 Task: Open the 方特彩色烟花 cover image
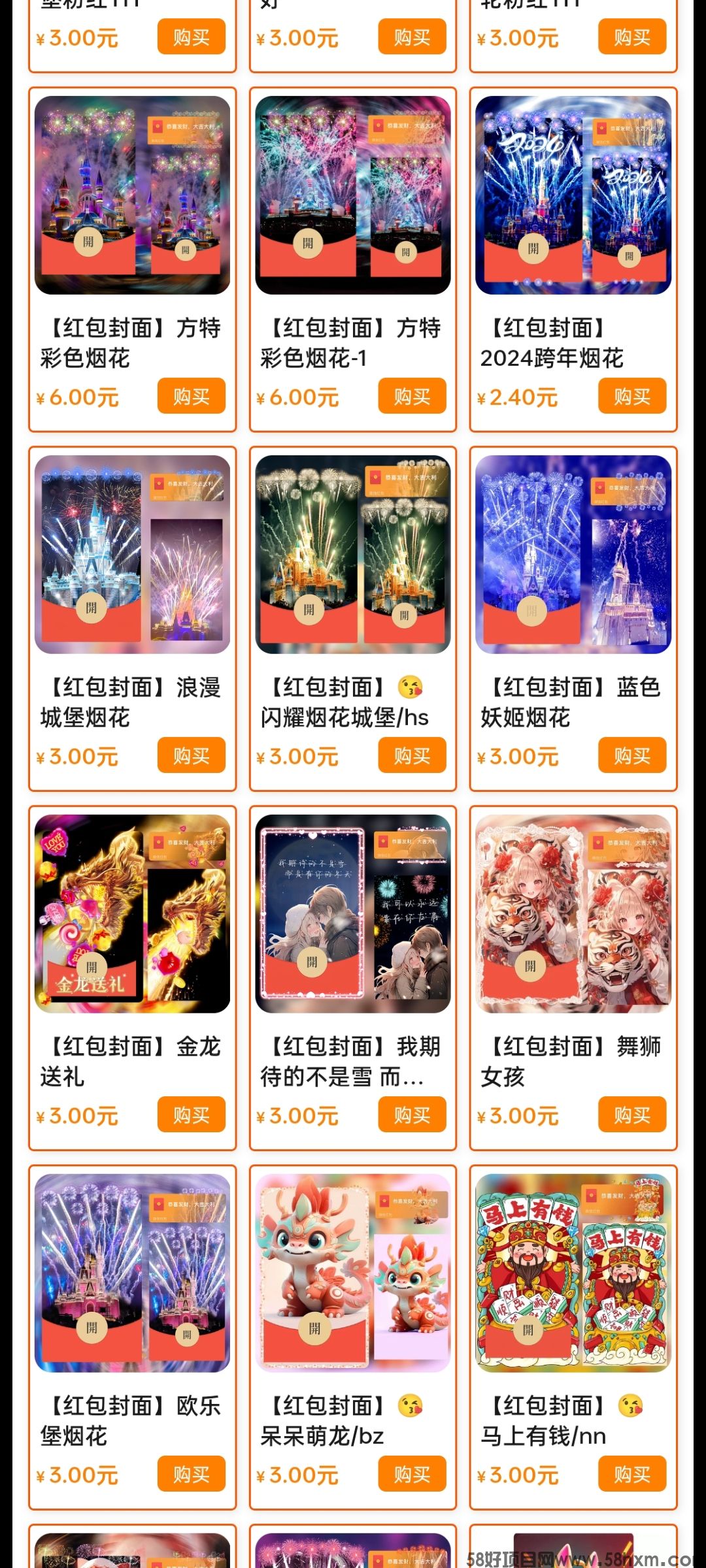132,195
